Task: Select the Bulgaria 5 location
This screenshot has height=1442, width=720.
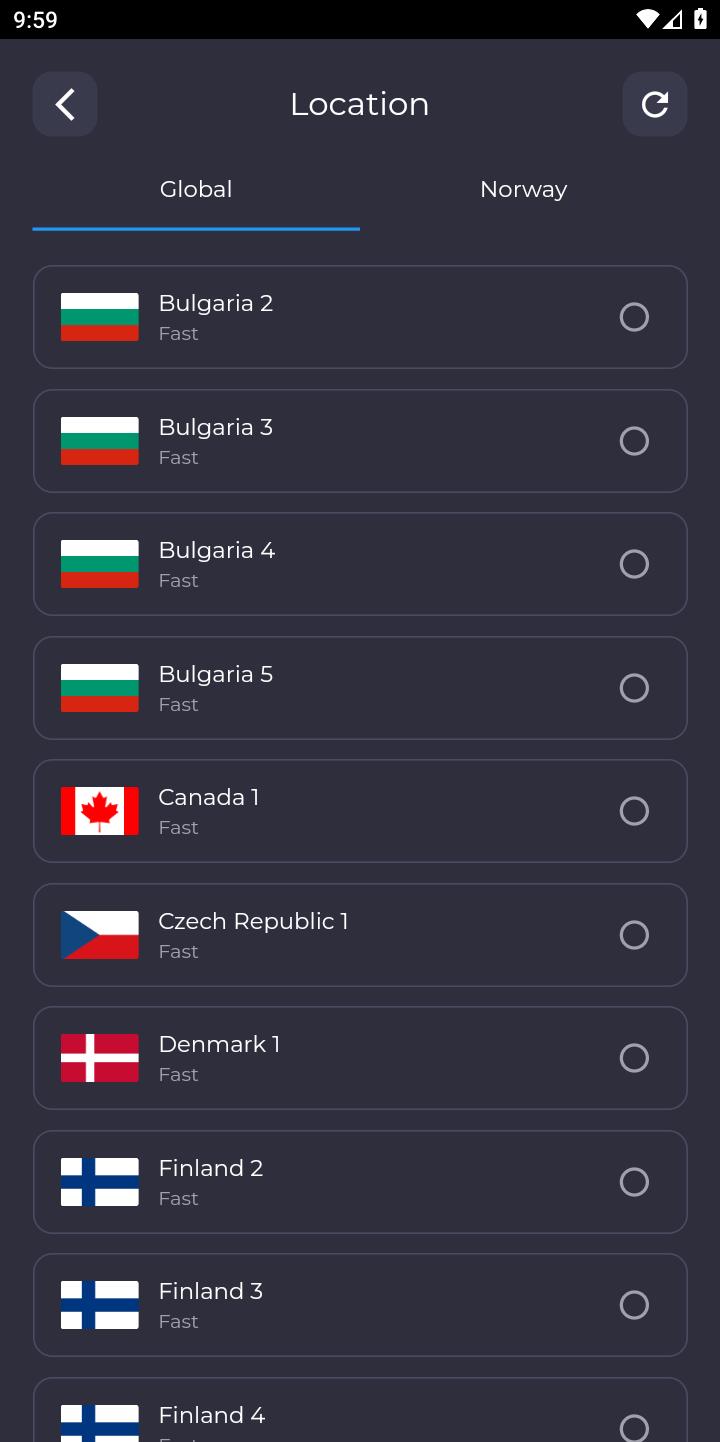Action: point(360,688)
